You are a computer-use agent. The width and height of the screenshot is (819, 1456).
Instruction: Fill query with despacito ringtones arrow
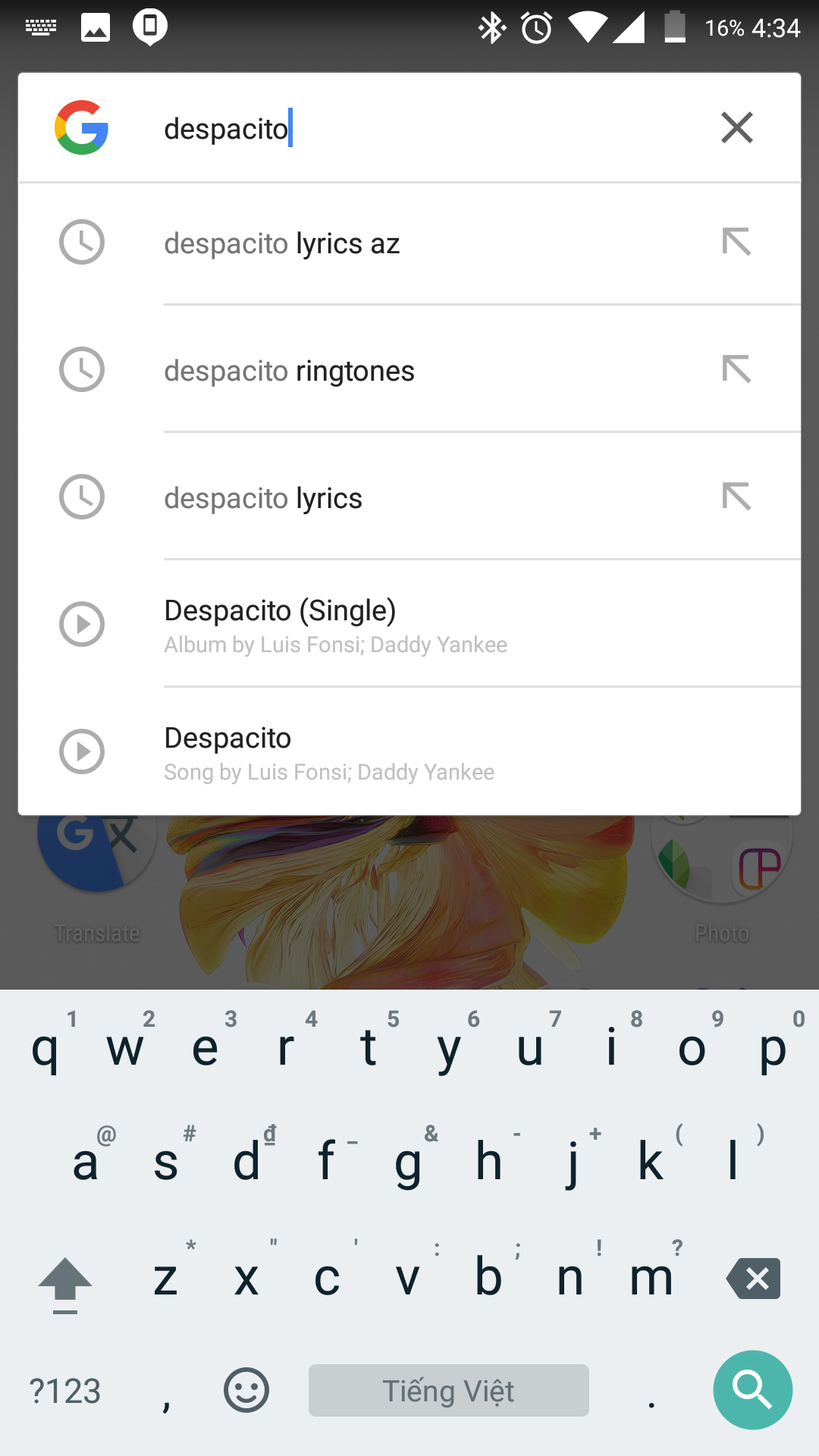736,370
